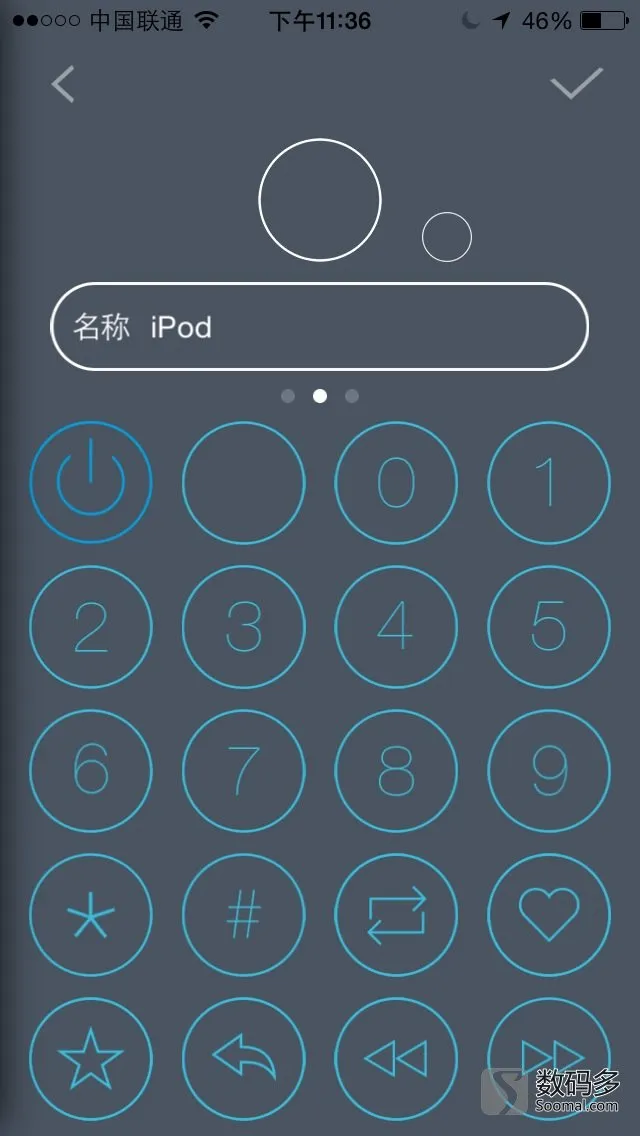Tap the return arrow button
This screenshot has height=1136, width=640.
(x=244, y=1059)
